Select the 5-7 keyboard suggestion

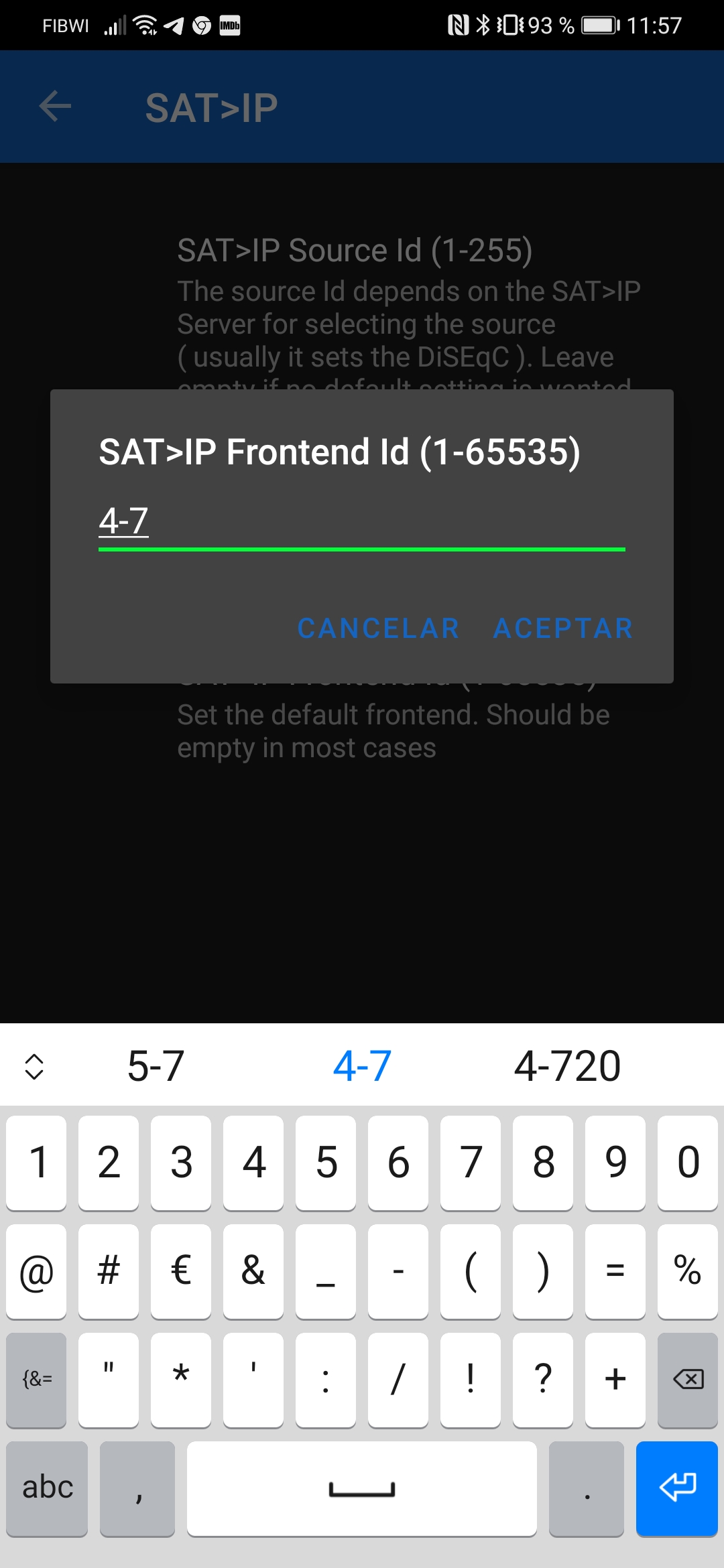pyautogui.click(x=156, y=1066)
